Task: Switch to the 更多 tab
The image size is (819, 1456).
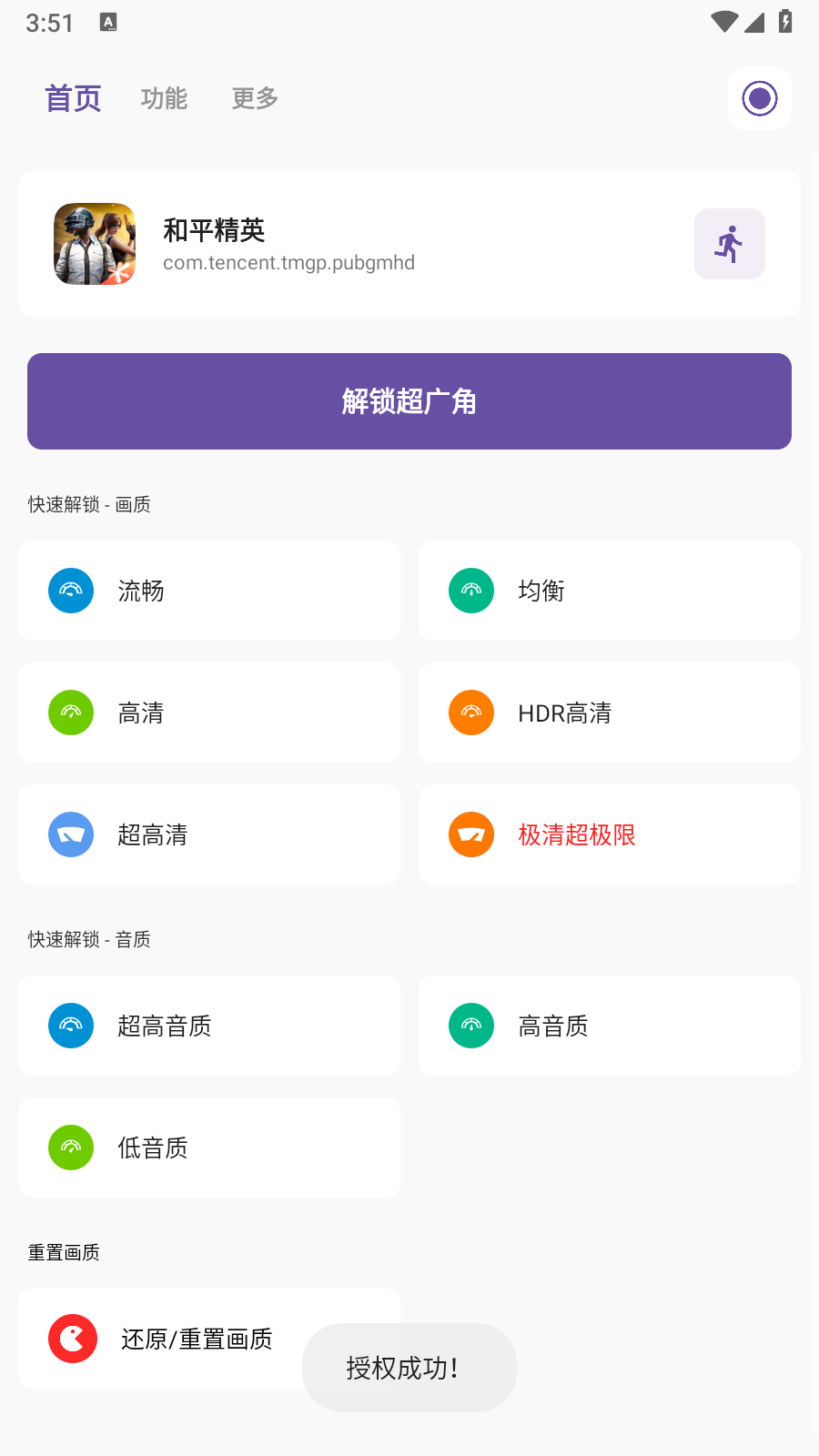Action: pyautogui.click(x=255, y=98)
